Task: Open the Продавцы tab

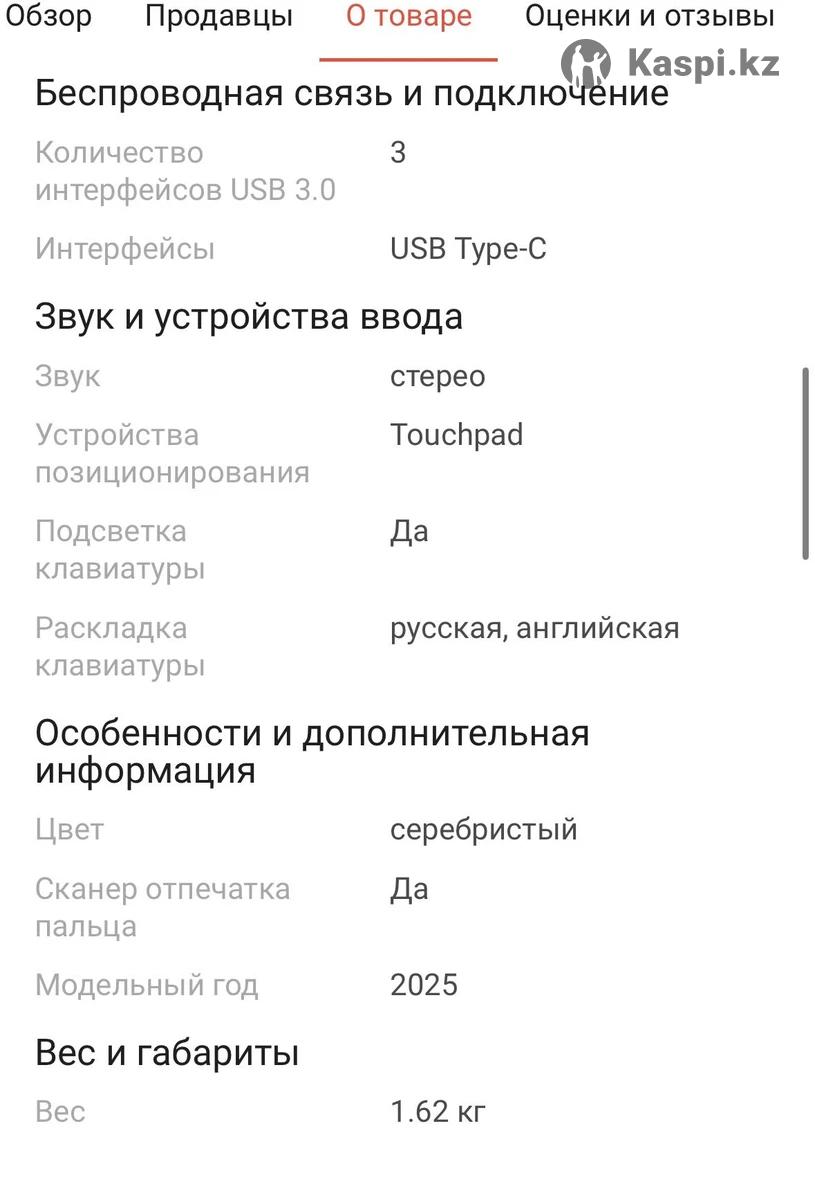Action: pos(219,17)
